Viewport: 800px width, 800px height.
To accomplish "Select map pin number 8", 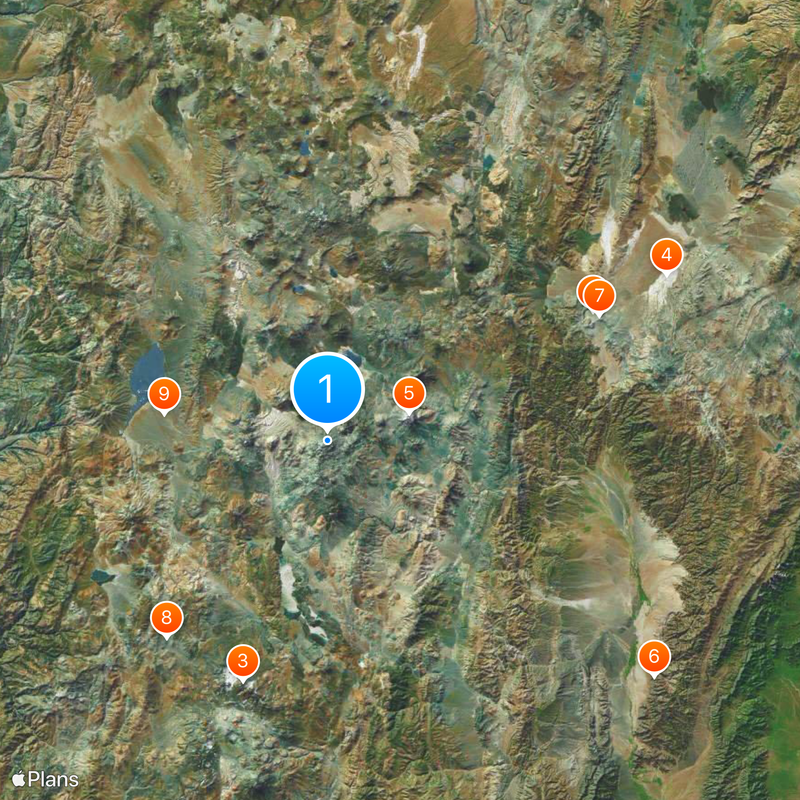I will pos(167,617).
